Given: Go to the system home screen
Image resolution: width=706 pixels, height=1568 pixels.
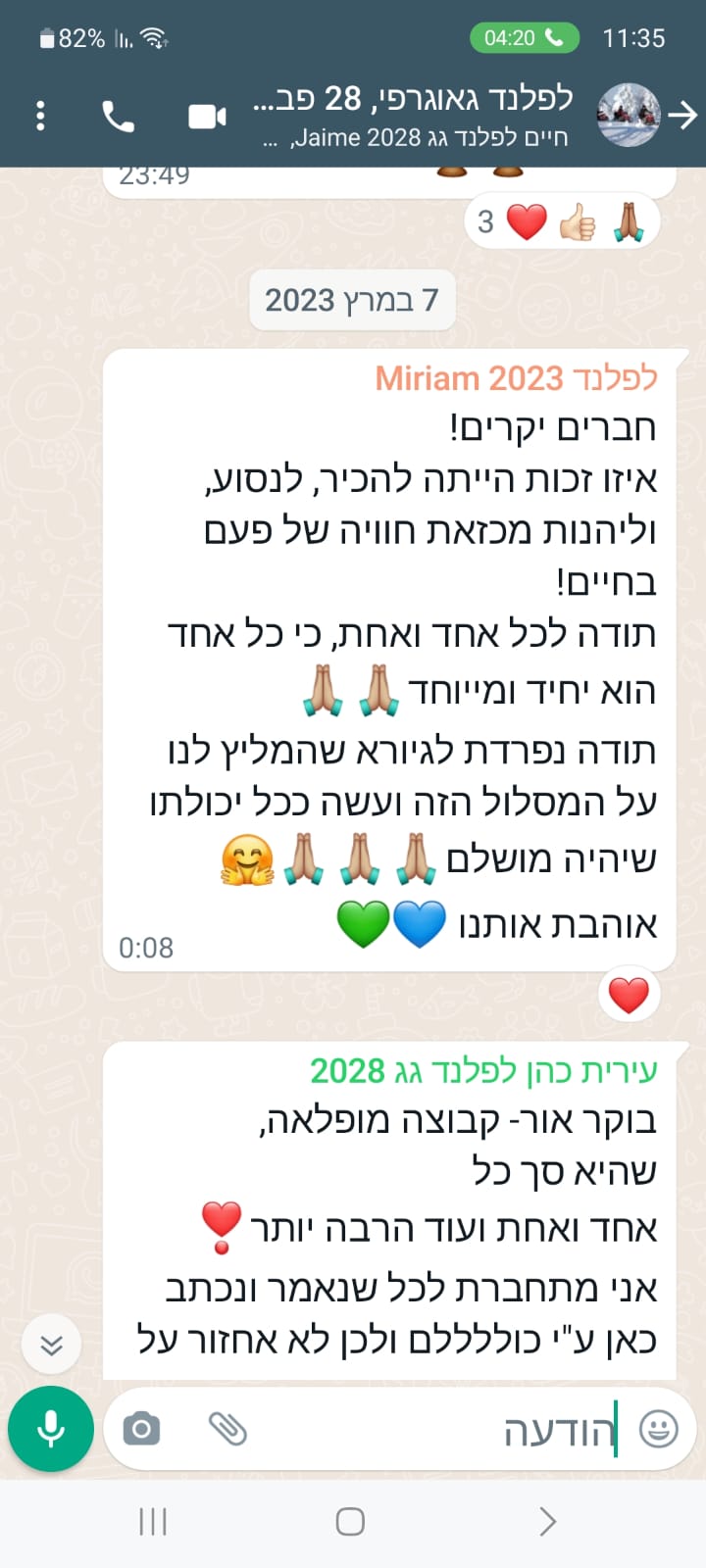Looking at the screenshot, I should click(350, 1521).
